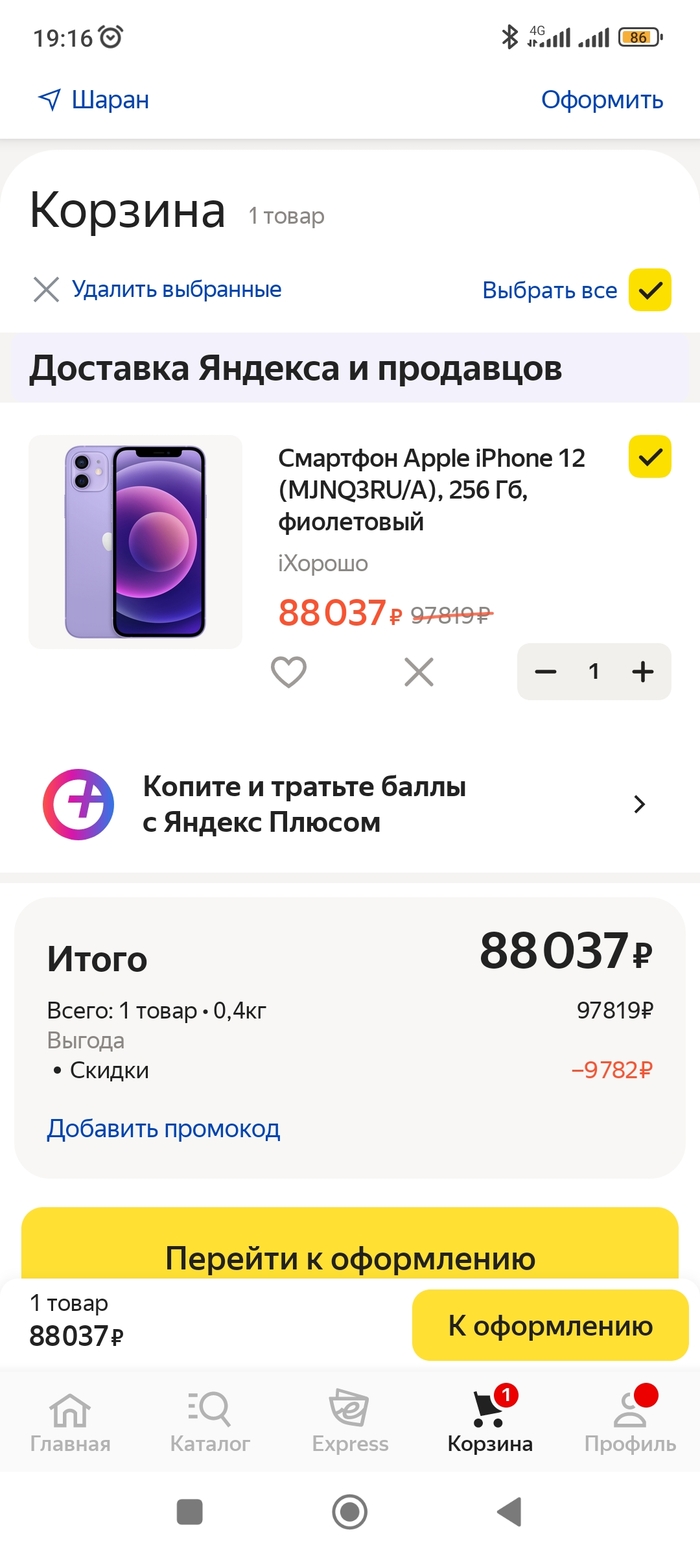Tap the system back button
Image resolution: width=700 pixels, height=1556 pixels.
[x=509, y=1512]
